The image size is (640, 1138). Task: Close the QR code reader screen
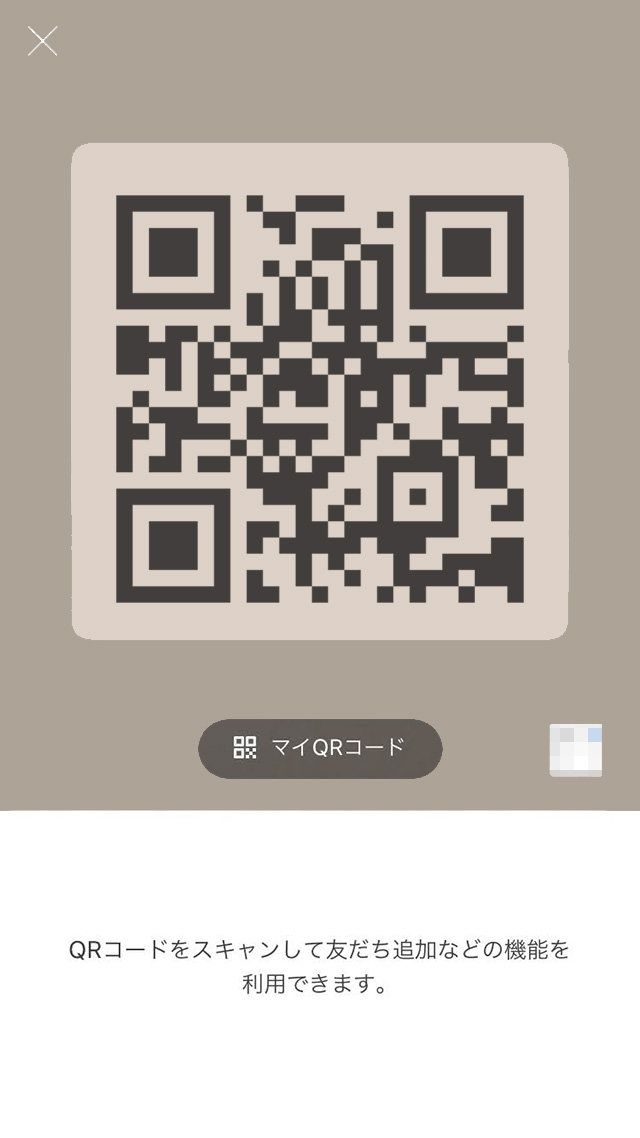(x=42, y=41)
